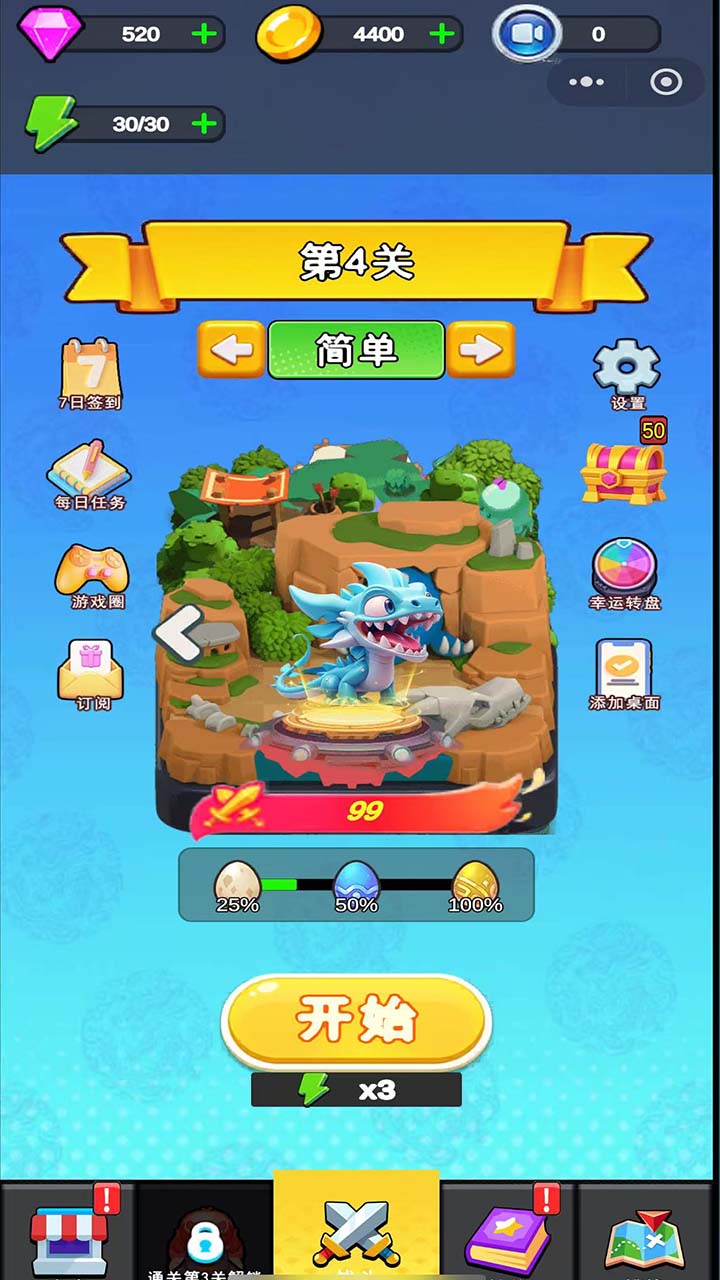Open the 订阅 subscription envelope
Image resolution: width=720 pixels, height=1280 pixels.
point(90,673)
